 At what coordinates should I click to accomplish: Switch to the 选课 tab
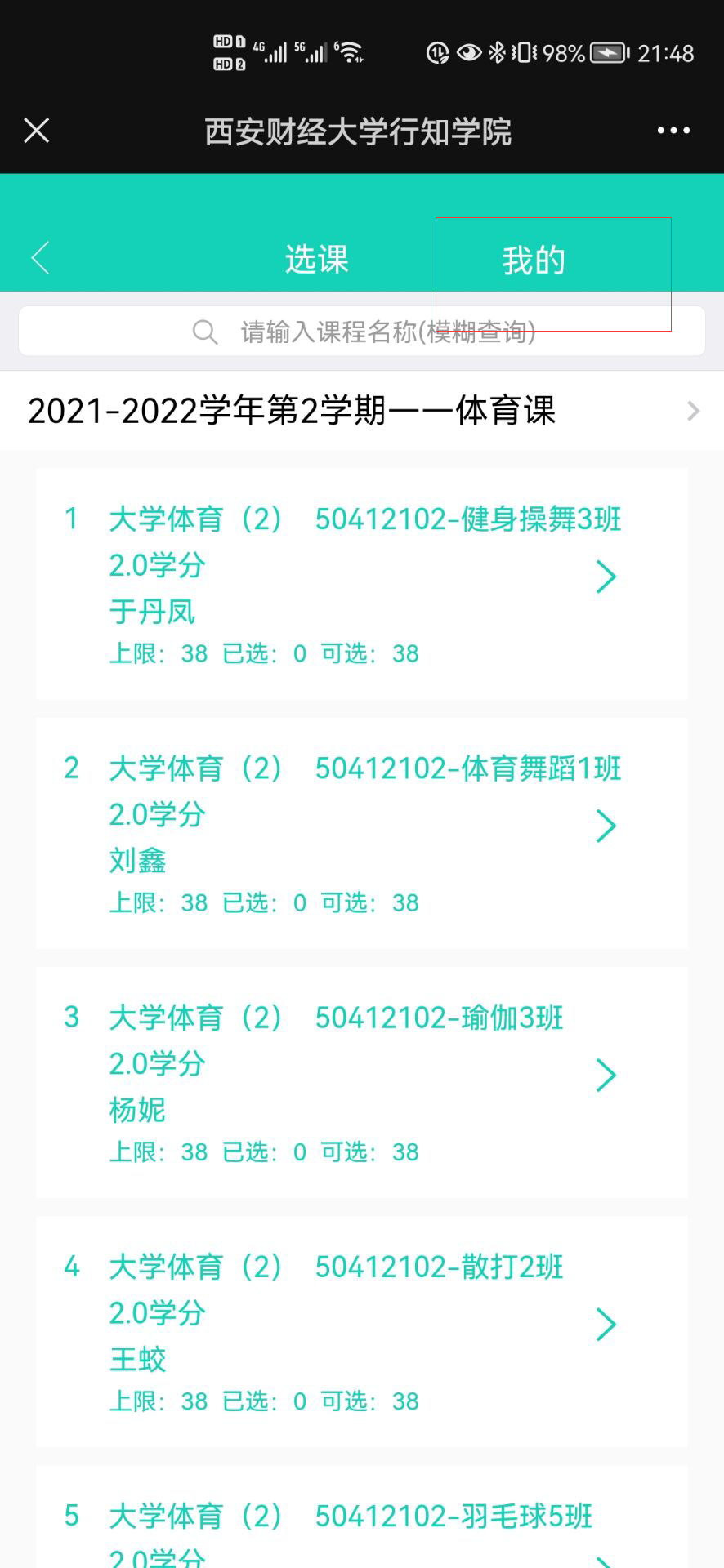tap(317, 260)
